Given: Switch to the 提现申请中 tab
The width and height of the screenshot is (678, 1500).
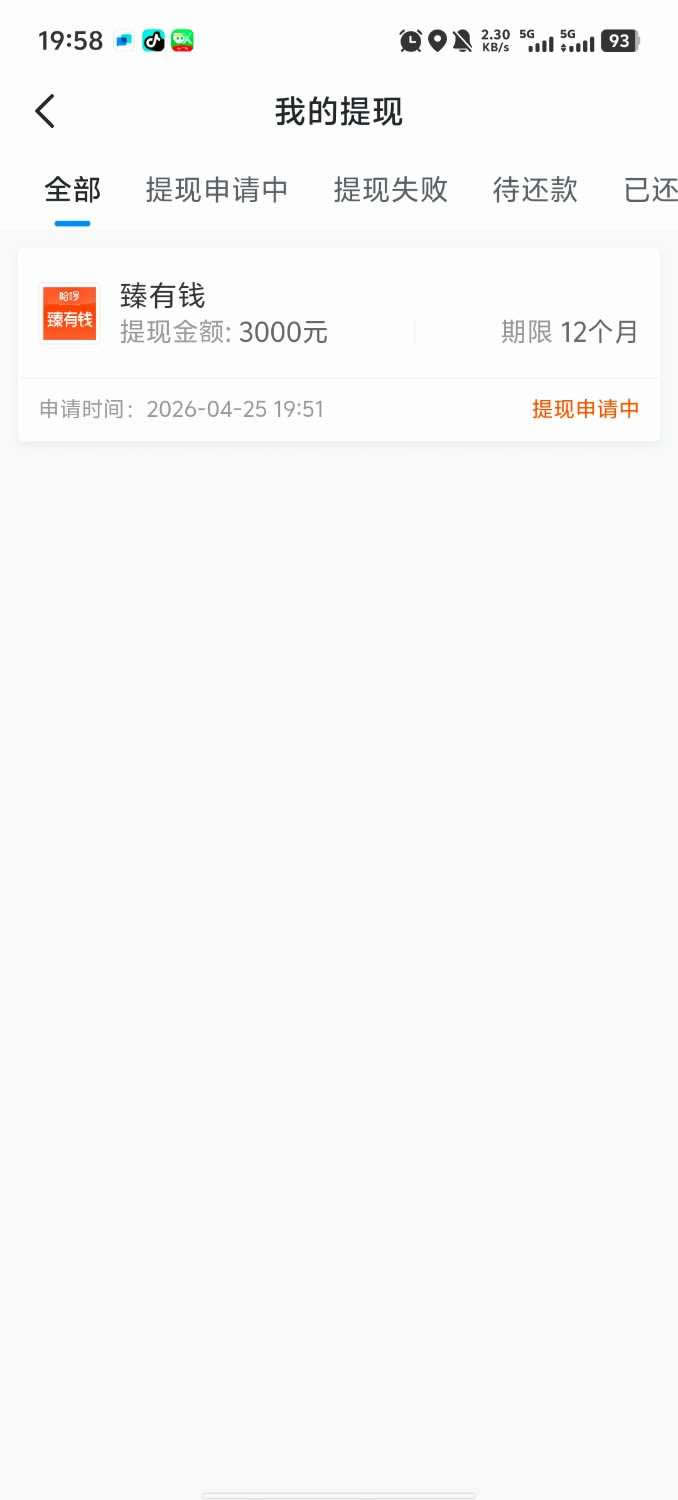Looking at the screenshot, I should pyautogui.click(x=217, y=190).
